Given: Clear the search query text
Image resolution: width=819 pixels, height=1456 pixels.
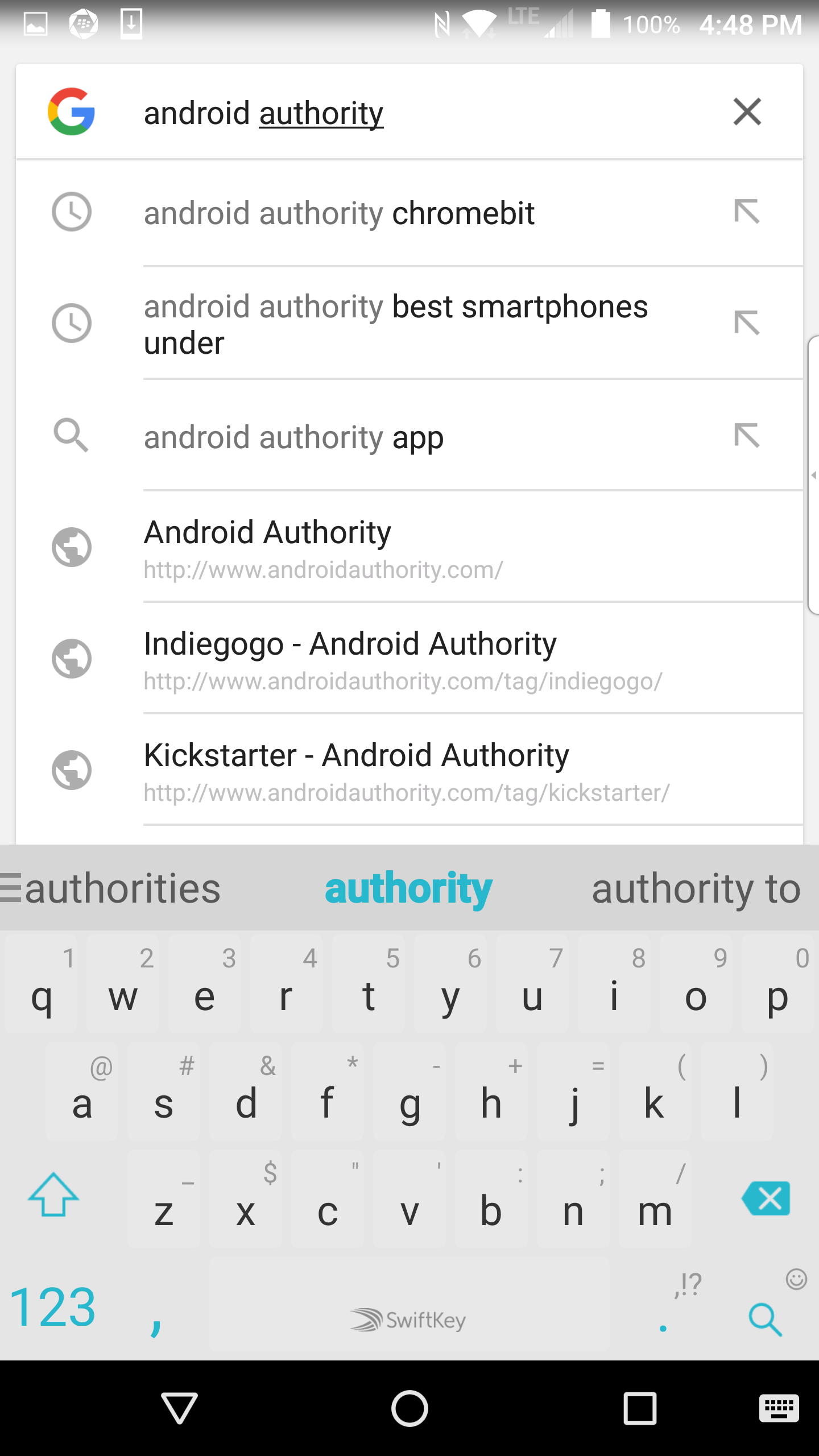Looking at the screenshot, I should click(x=747, y=111).
